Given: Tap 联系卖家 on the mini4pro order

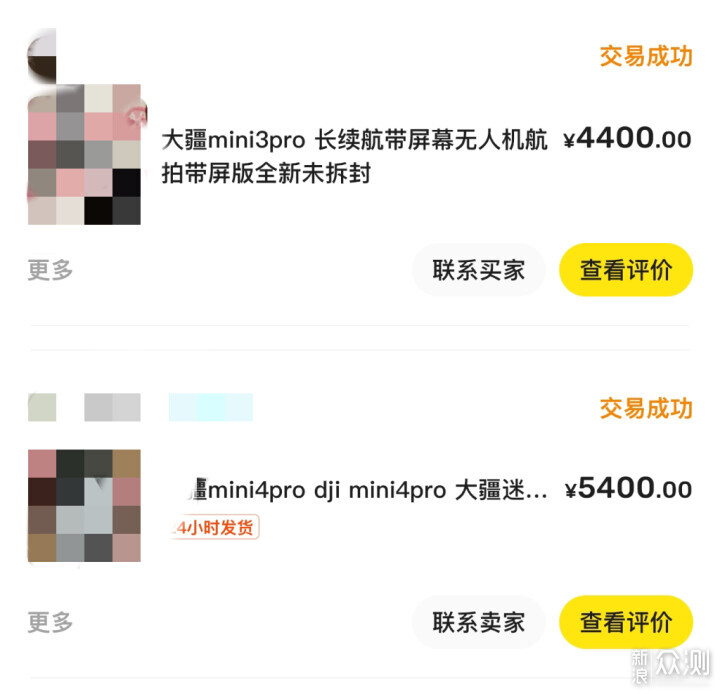Looking at the screenshot, I should click(478, 622).
